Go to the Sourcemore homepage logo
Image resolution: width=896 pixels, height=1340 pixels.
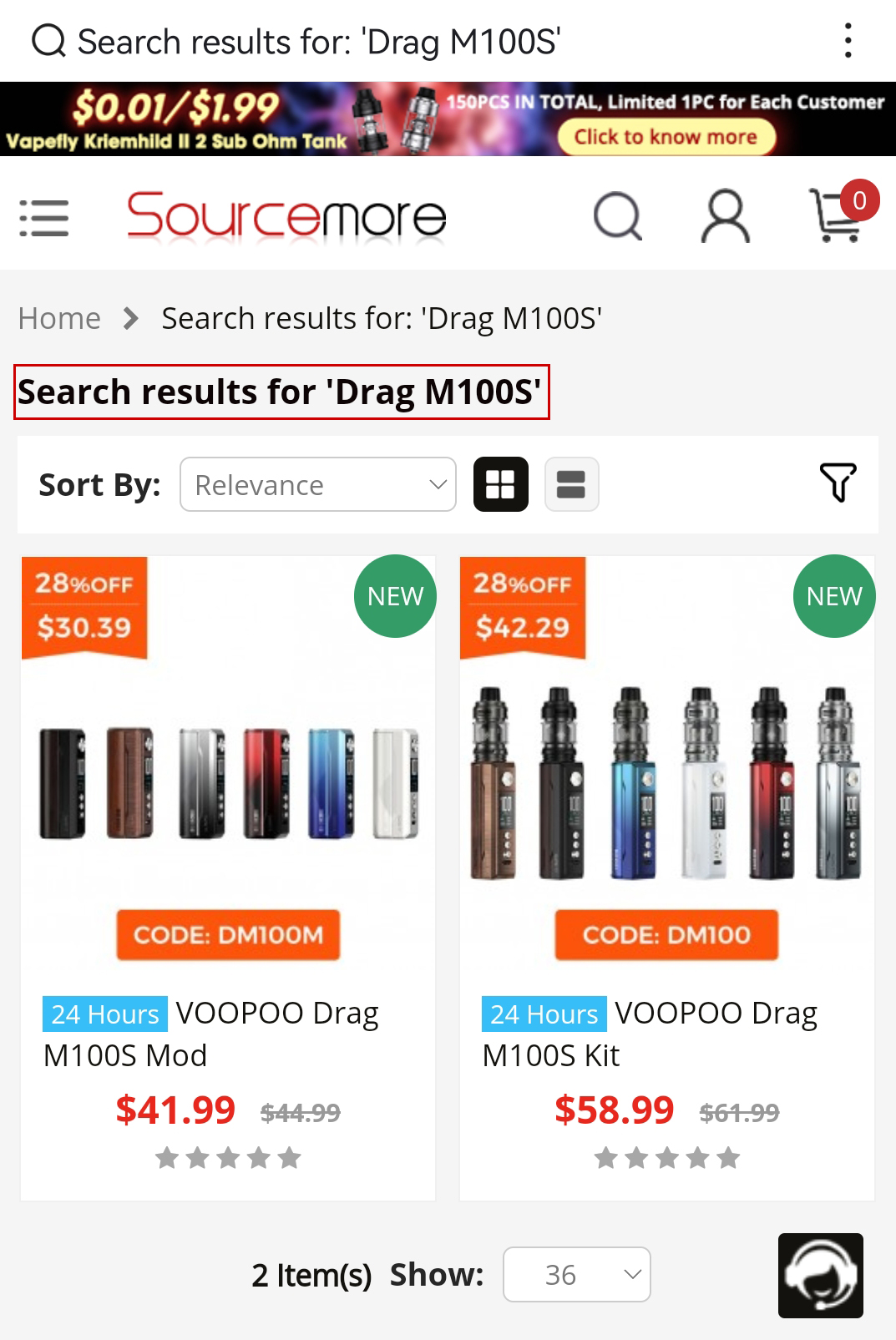tap(286, 216)
